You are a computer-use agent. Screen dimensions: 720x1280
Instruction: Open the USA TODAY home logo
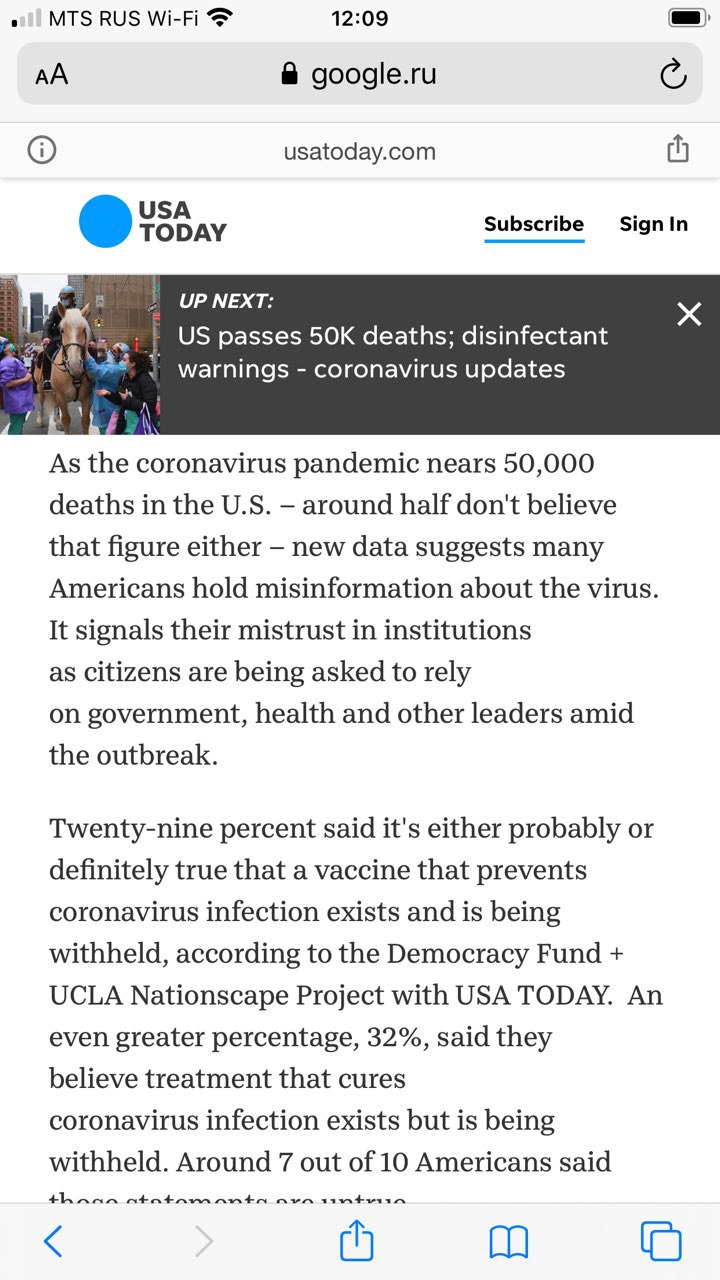pyautogui.click(x=153, y=221)
